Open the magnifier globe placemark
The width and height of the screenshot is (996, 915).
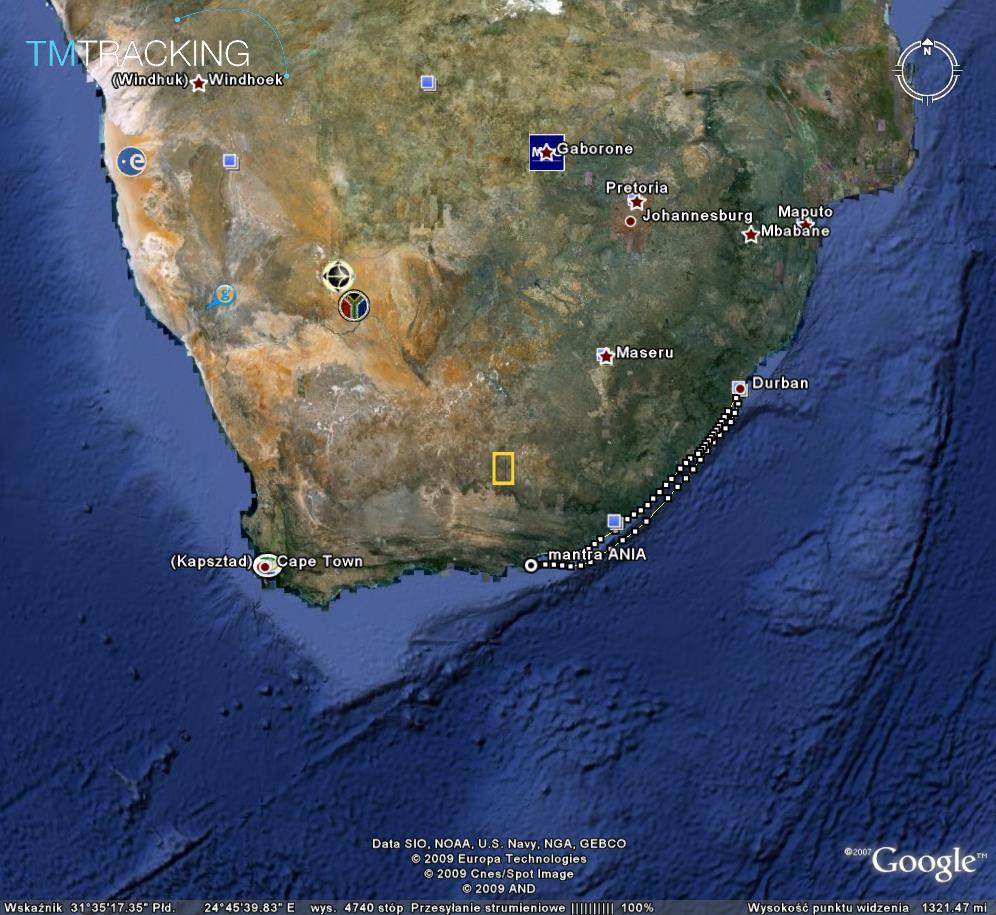pyautogui.click(x=223, y=297)
